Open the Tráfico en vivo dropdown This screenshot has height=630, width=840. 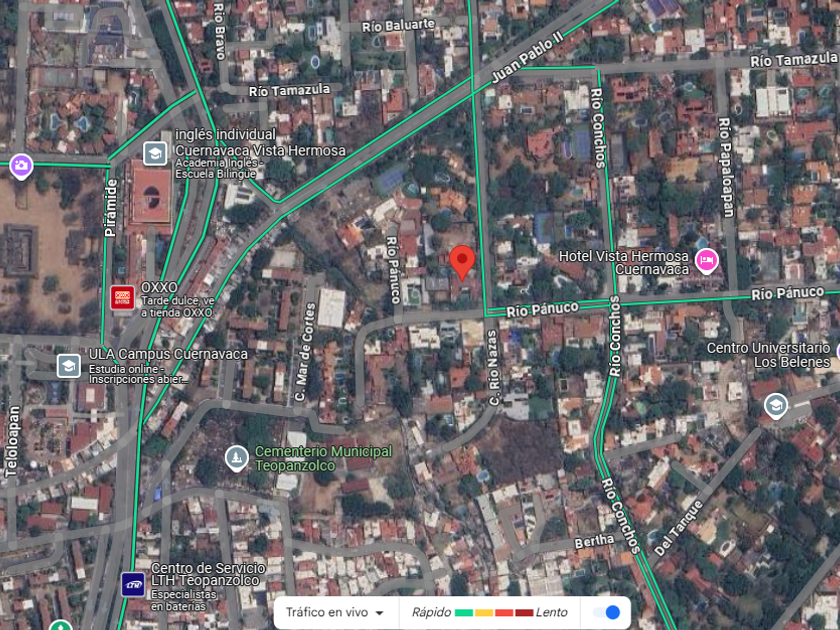pos(335,612)
